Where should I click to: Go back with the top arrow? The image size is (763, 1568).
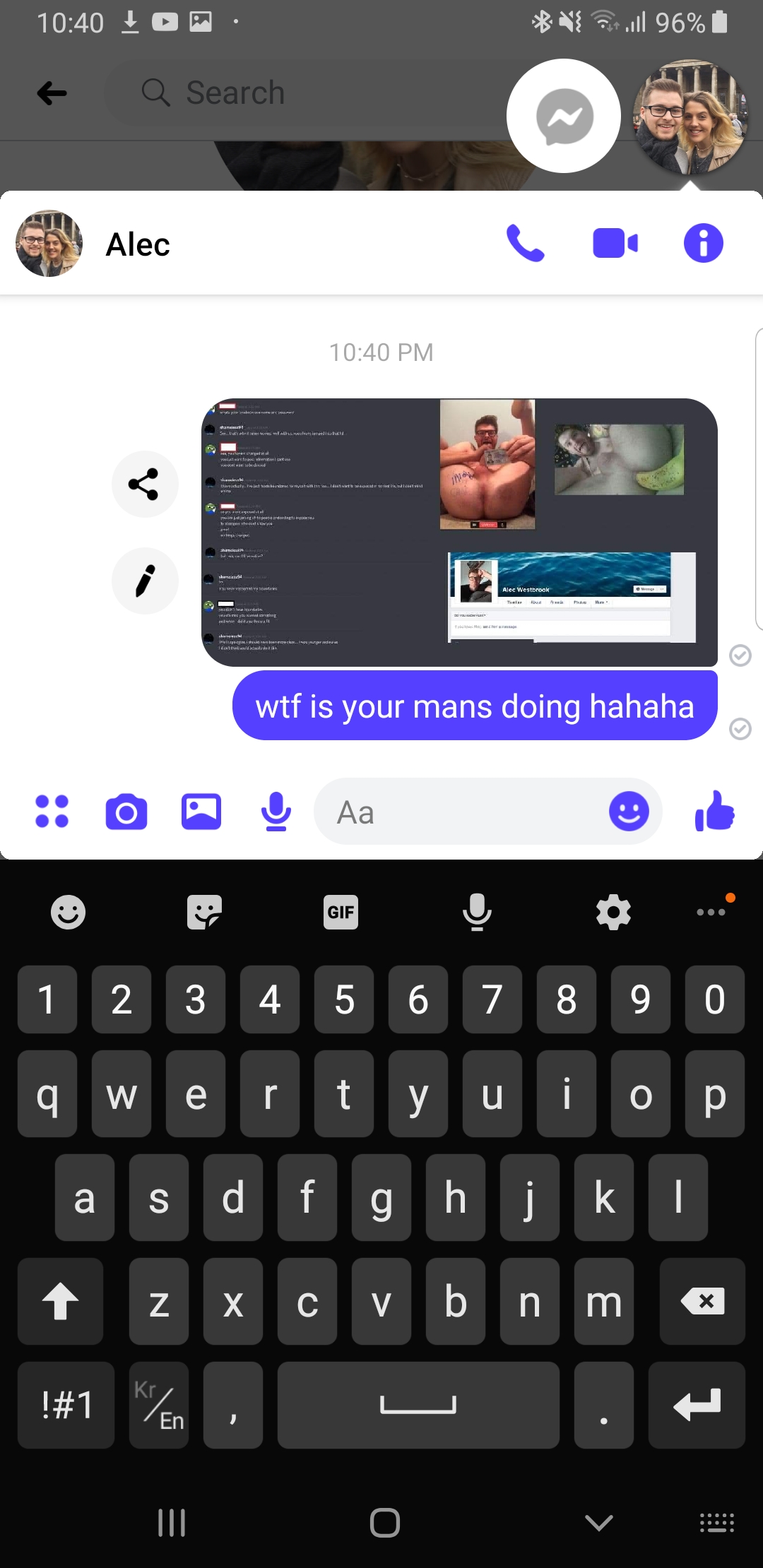coord(52,93)
